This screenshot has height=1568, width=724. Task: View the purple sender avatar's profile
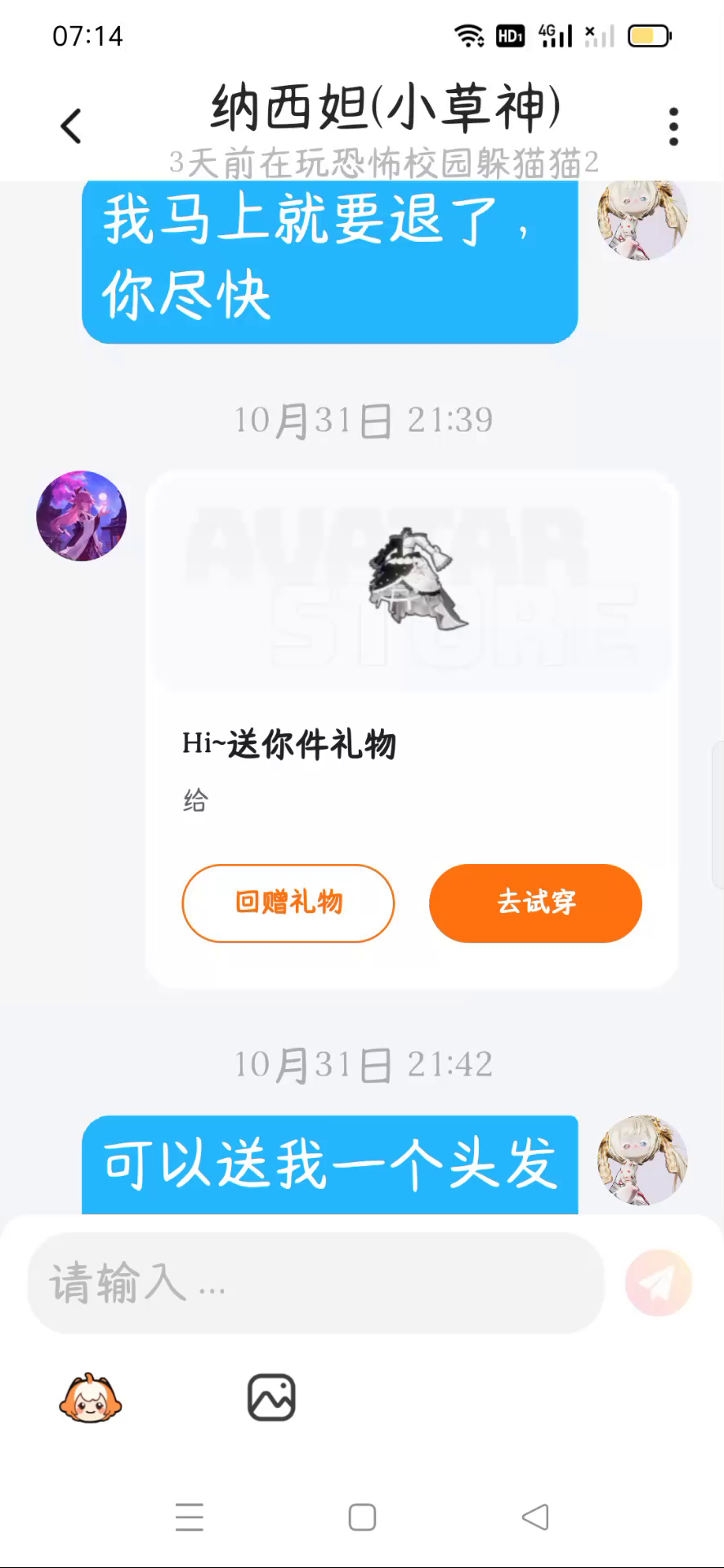point(82,516)
